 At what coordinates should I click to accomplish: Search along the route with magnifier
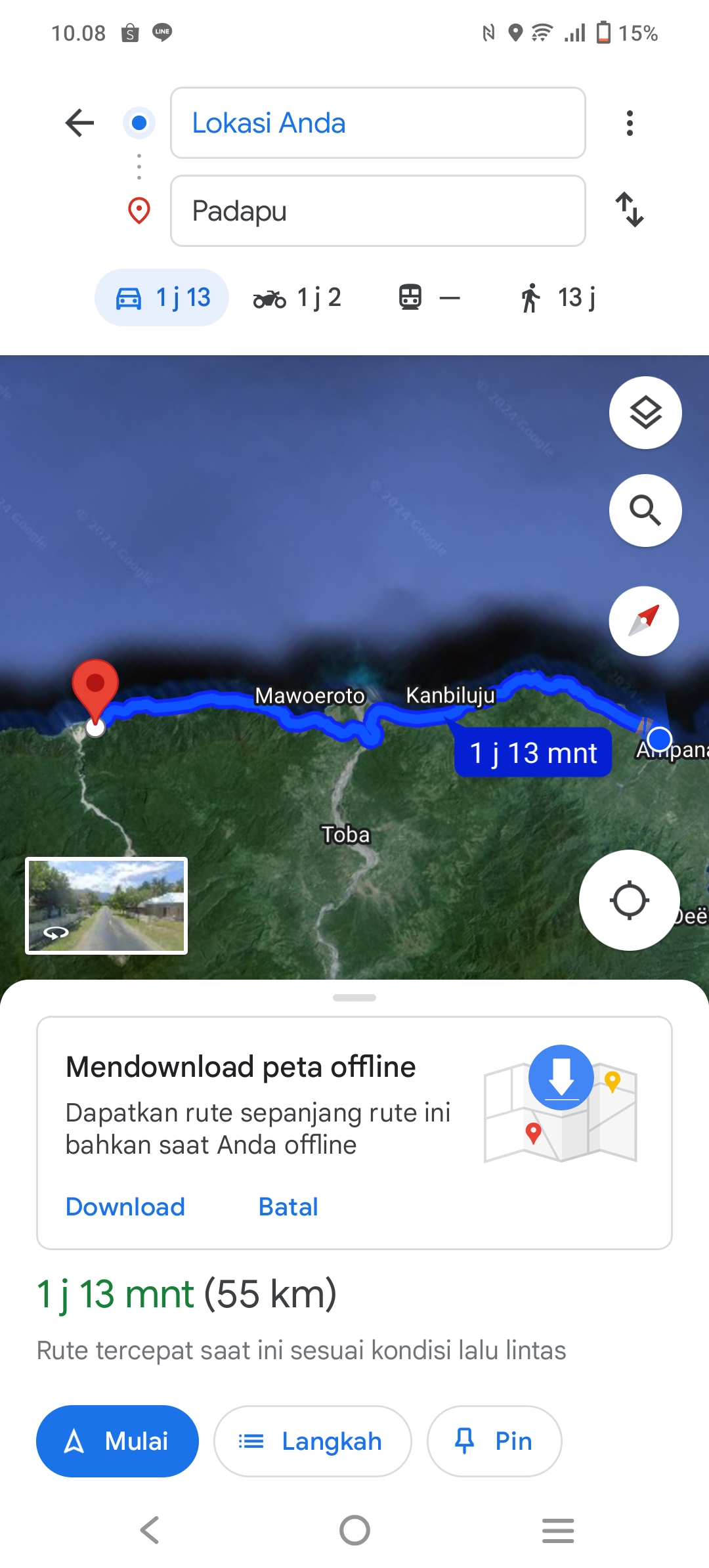pos(645,510)
